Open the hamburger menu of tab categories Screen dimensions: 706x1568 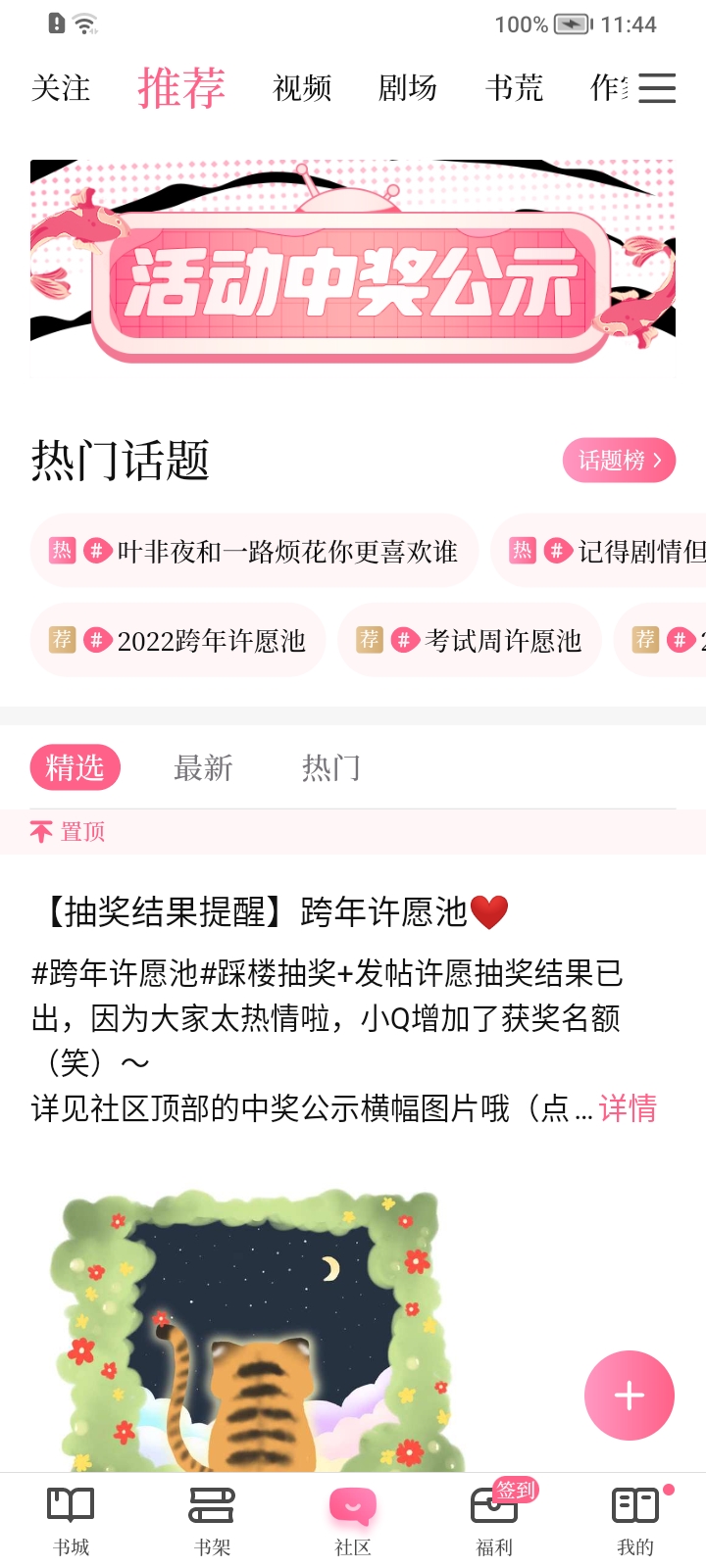point(657,88)
